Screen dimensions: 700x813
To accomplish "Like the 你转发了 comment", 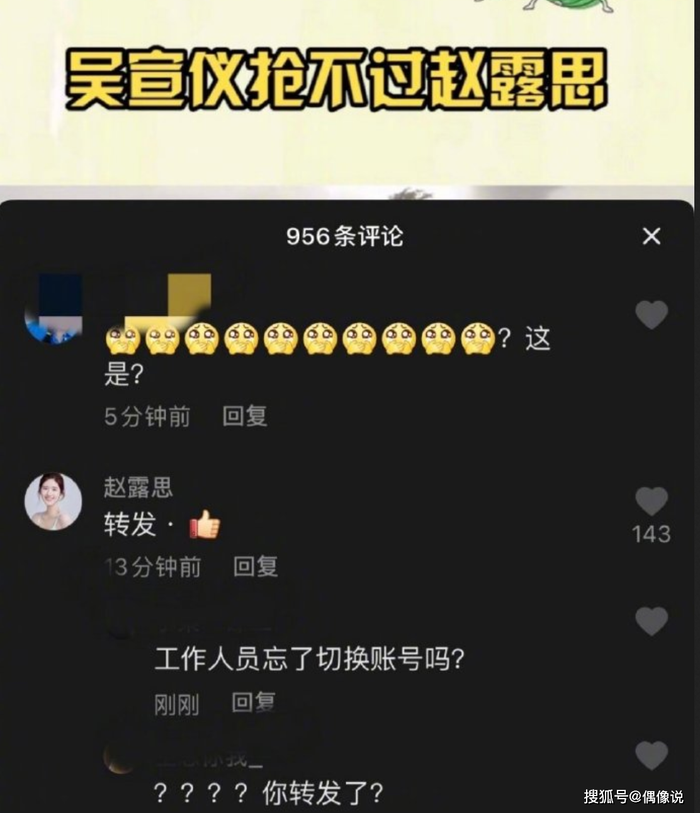I will (x=651, y=755).
